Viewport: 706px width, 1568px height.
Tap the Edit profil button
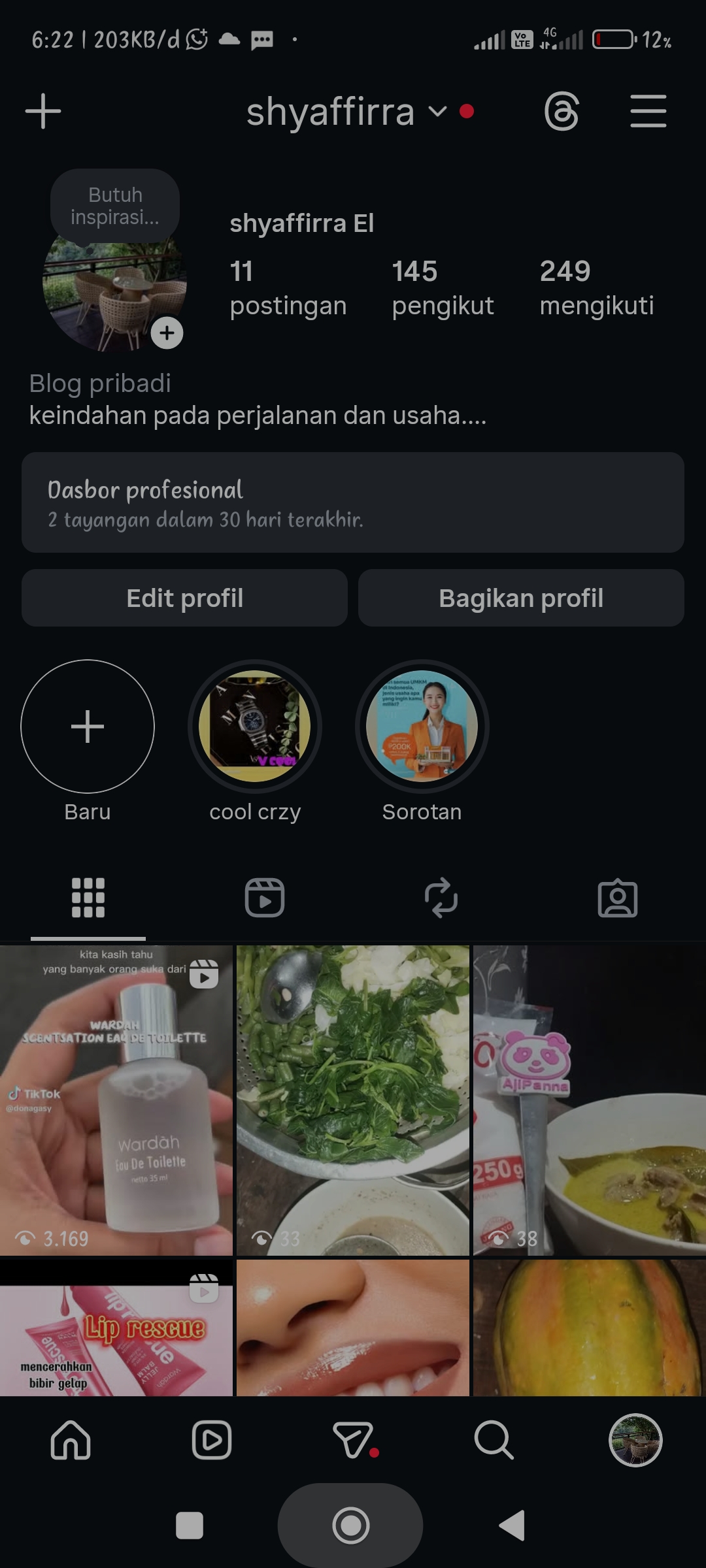click(184, 598)
